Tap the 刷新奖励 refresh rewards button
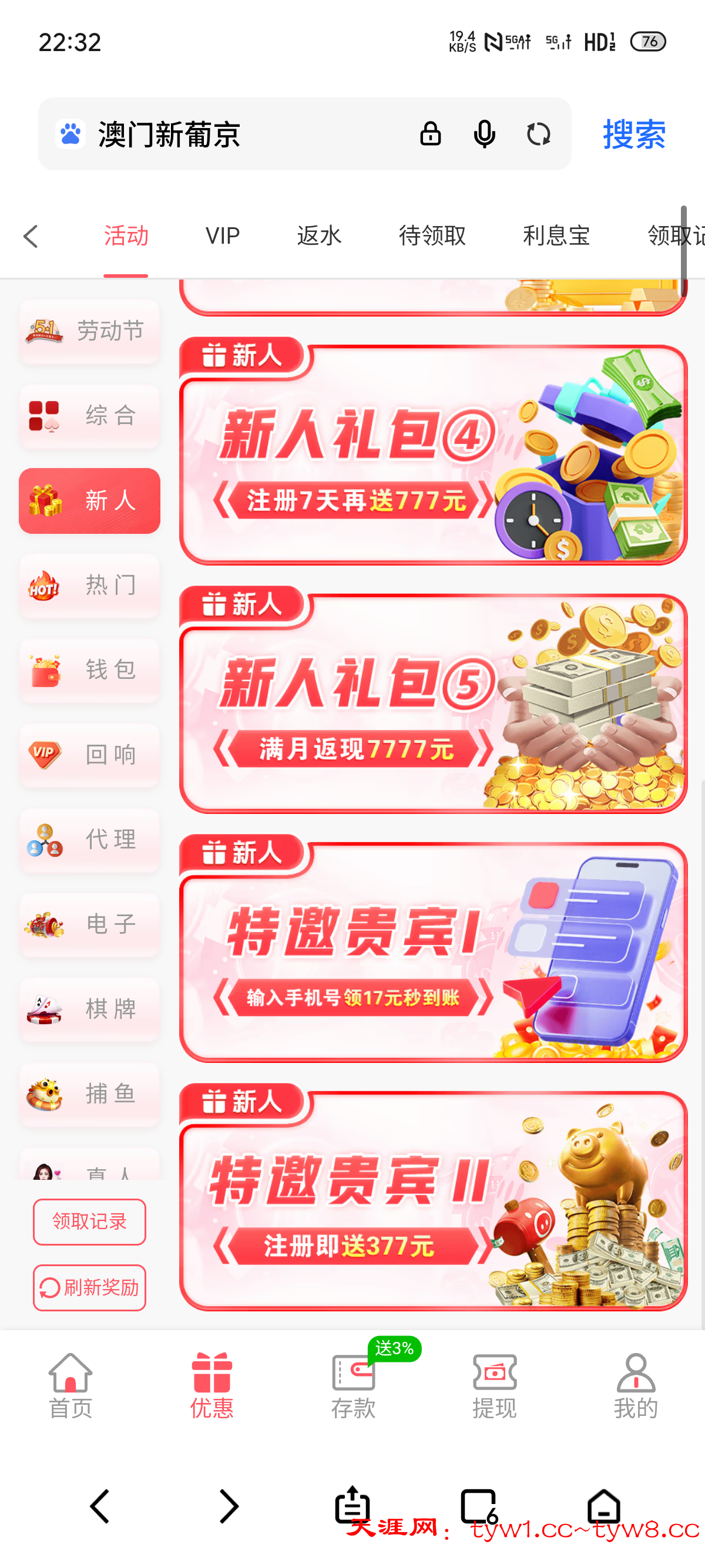 click(x=89, y=1288)
